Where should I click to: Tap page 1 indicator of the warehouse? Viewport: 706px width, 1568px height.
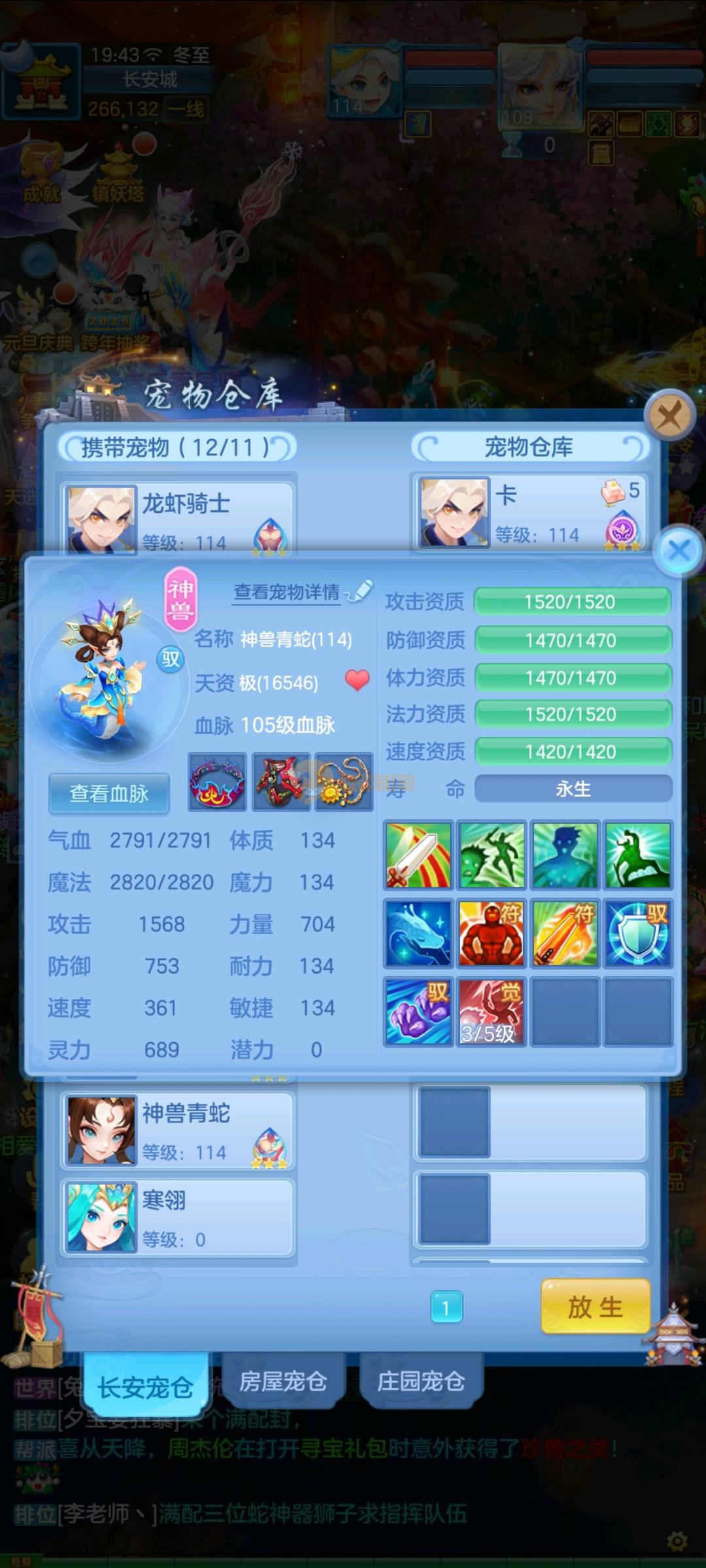click(x=446, y=1307)
